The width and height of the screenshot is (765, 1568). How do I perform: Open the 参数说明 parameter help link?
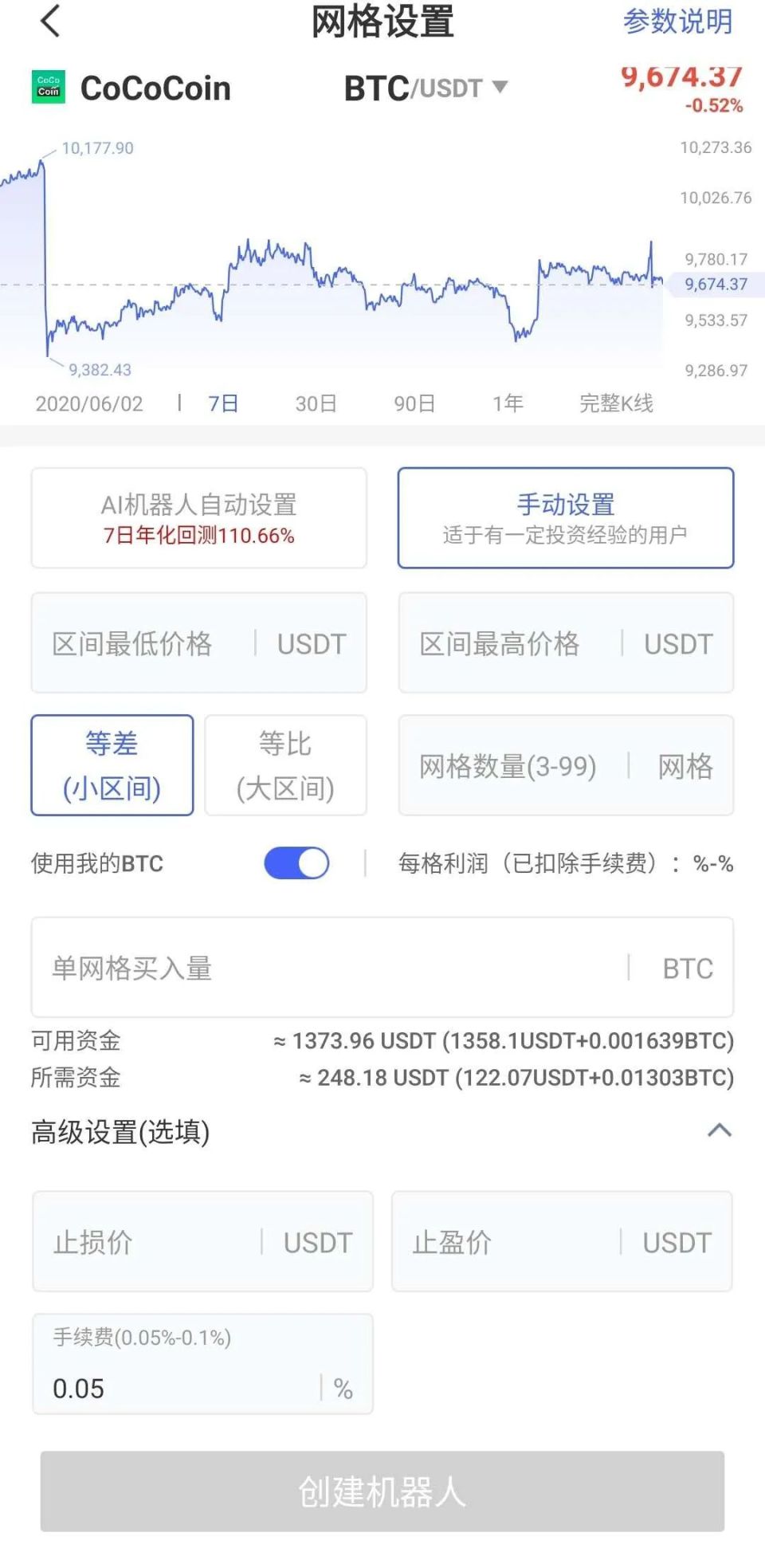[x=677, y=22]
